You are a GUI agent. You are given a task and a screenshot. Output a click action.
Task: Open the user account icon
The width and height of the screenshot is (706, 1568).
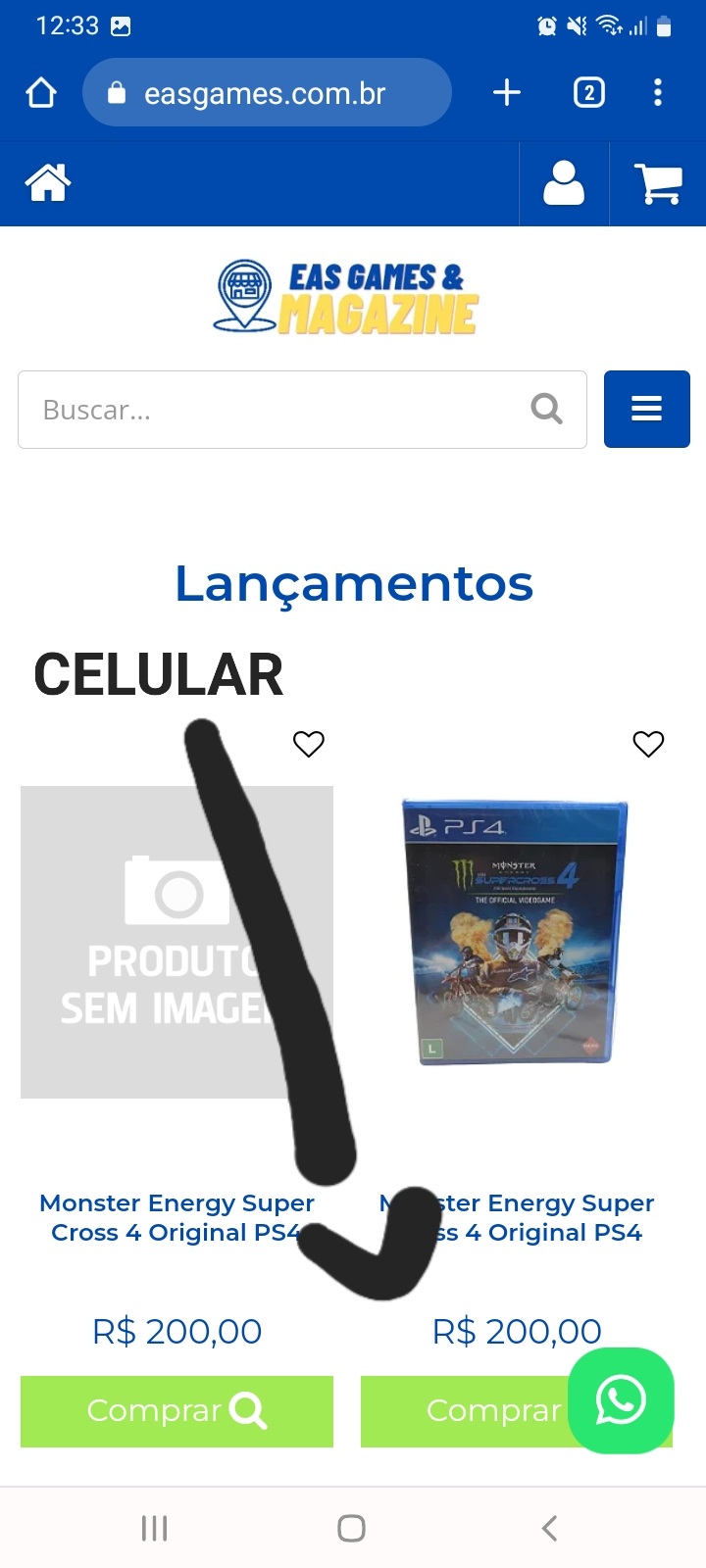click(x=564, y=183)
